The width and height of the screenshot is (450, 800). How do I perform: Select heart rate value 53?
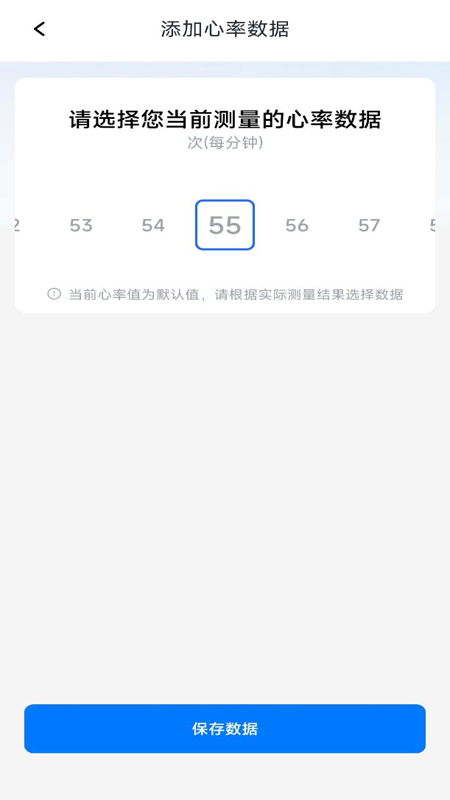click(x=81, y=225)
